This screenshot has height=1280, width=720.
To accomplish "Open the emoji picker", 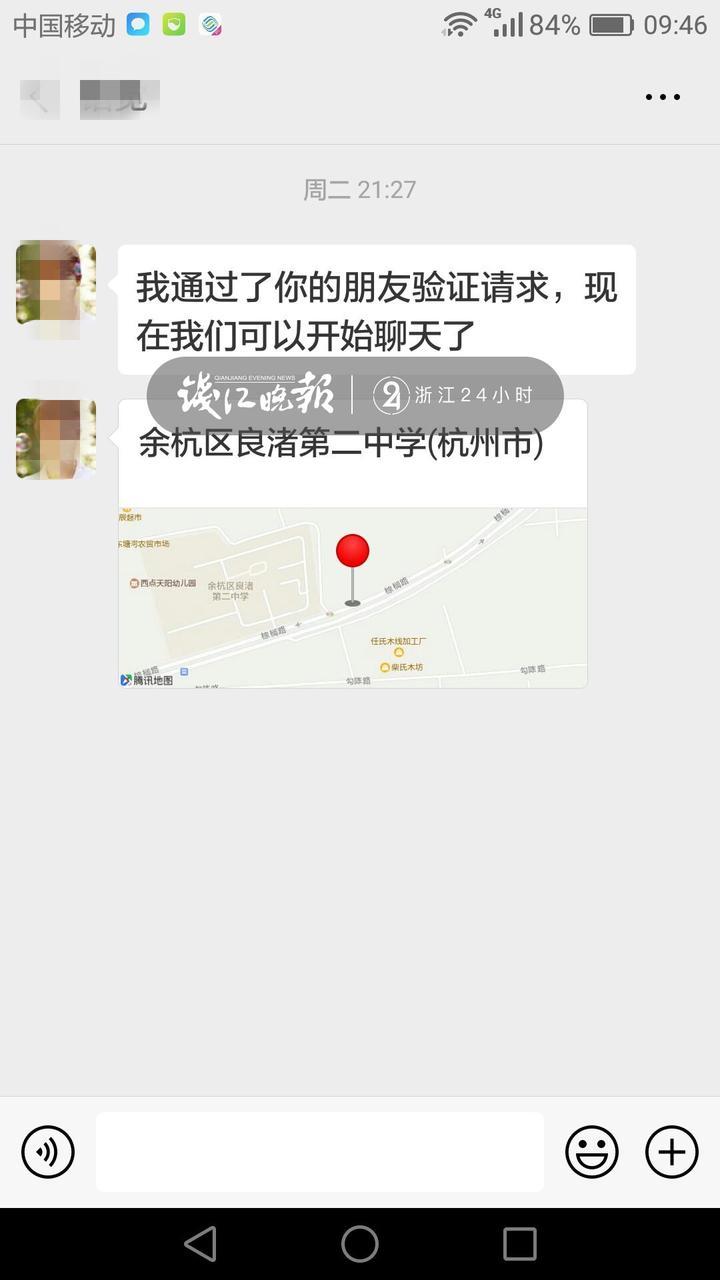I will pyautogui.click(x=592, y=1152).
